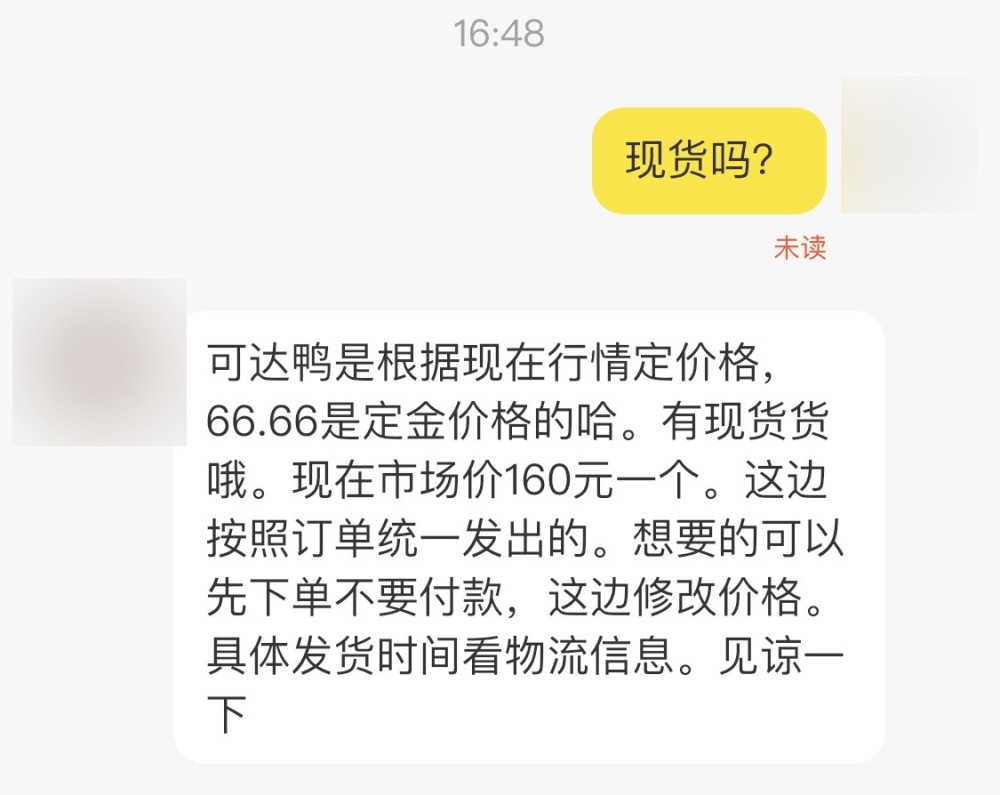The width and height of the screenshot is (1000, 795).
Task: Open your own avatar beside "现货吗?"
Action: click(908, 145)
